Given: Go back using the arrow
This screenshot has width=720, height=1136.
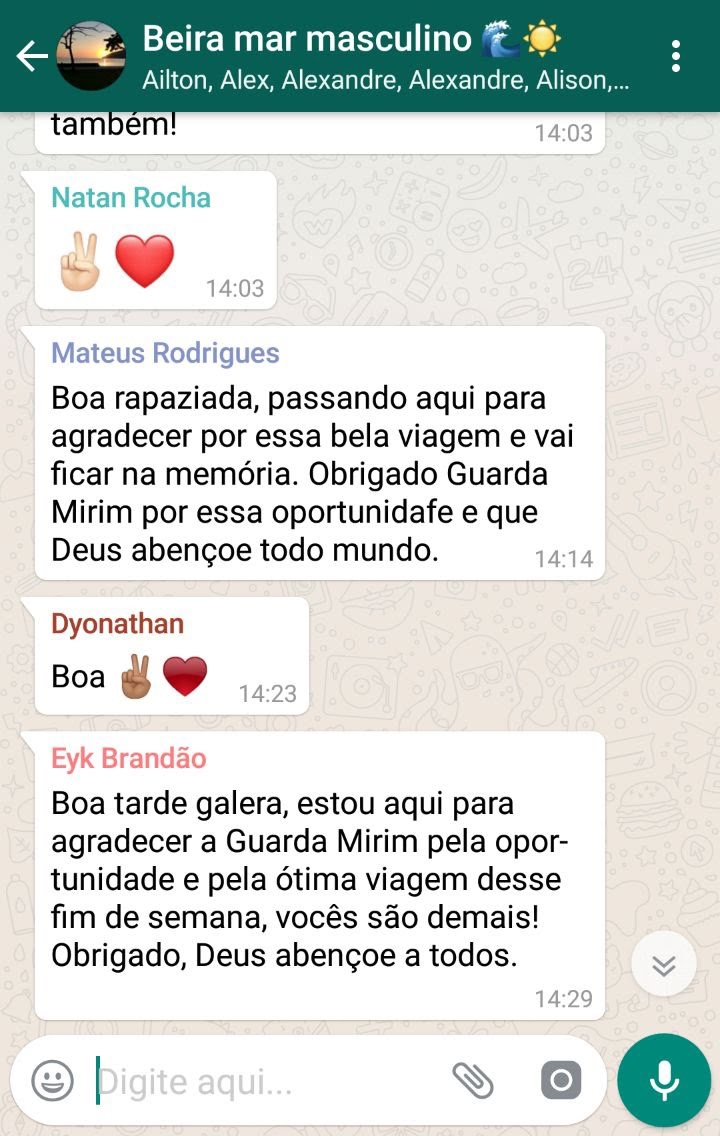Looking at the screenshot, I should (31, 57).
